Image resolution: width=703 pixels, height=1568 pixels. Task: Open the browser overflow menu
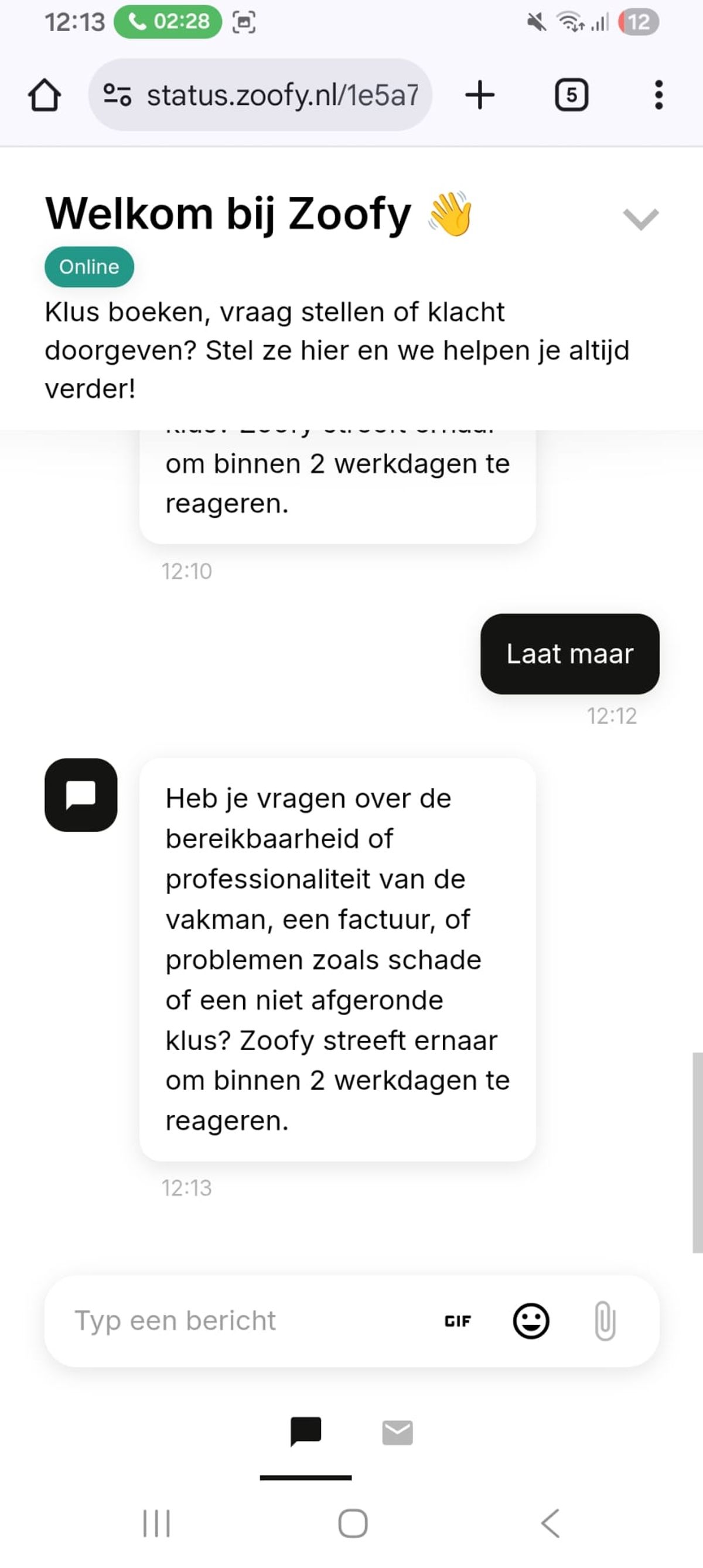658,95
